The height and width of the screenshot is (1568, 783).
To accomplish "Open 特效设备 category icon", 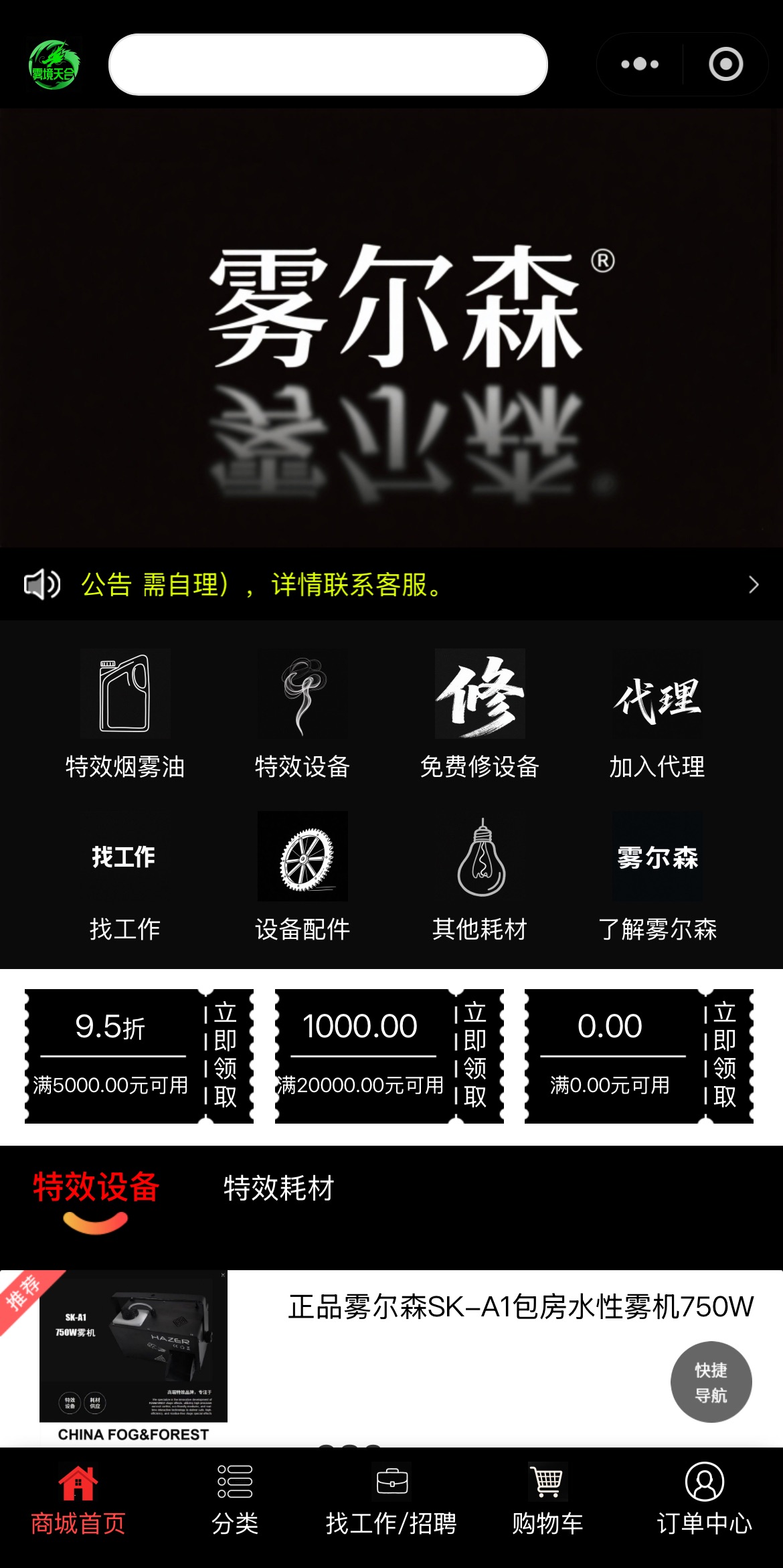I will [x=302, y=713].
